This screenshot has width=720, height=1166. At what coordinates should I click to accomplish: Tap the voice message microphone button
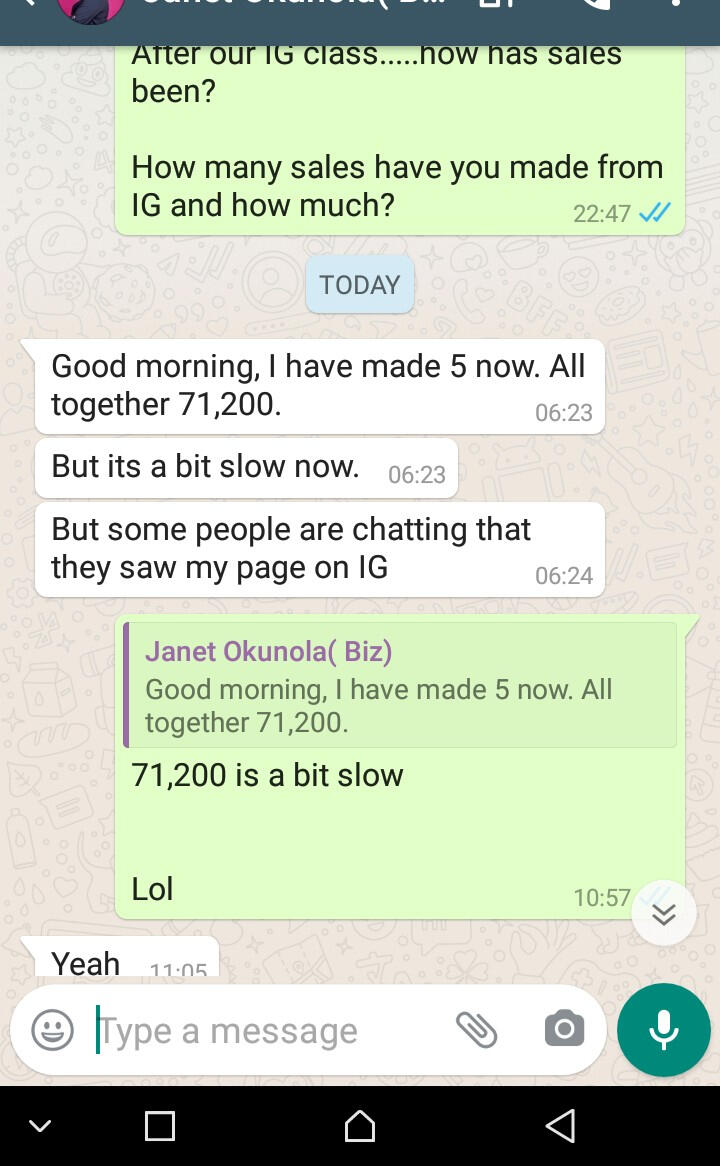664,1030
